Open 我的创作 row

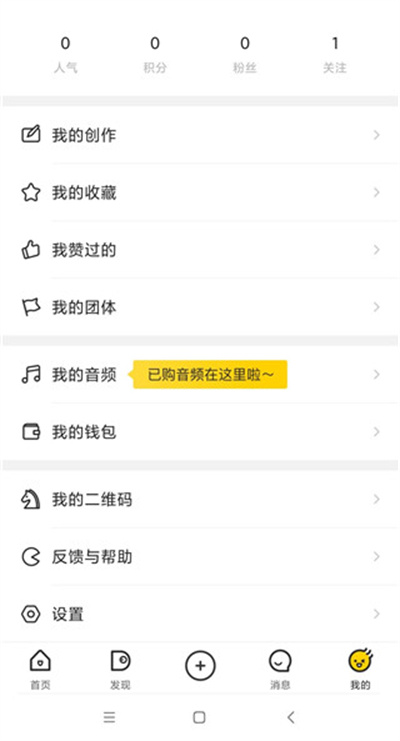tap(200, 135)
